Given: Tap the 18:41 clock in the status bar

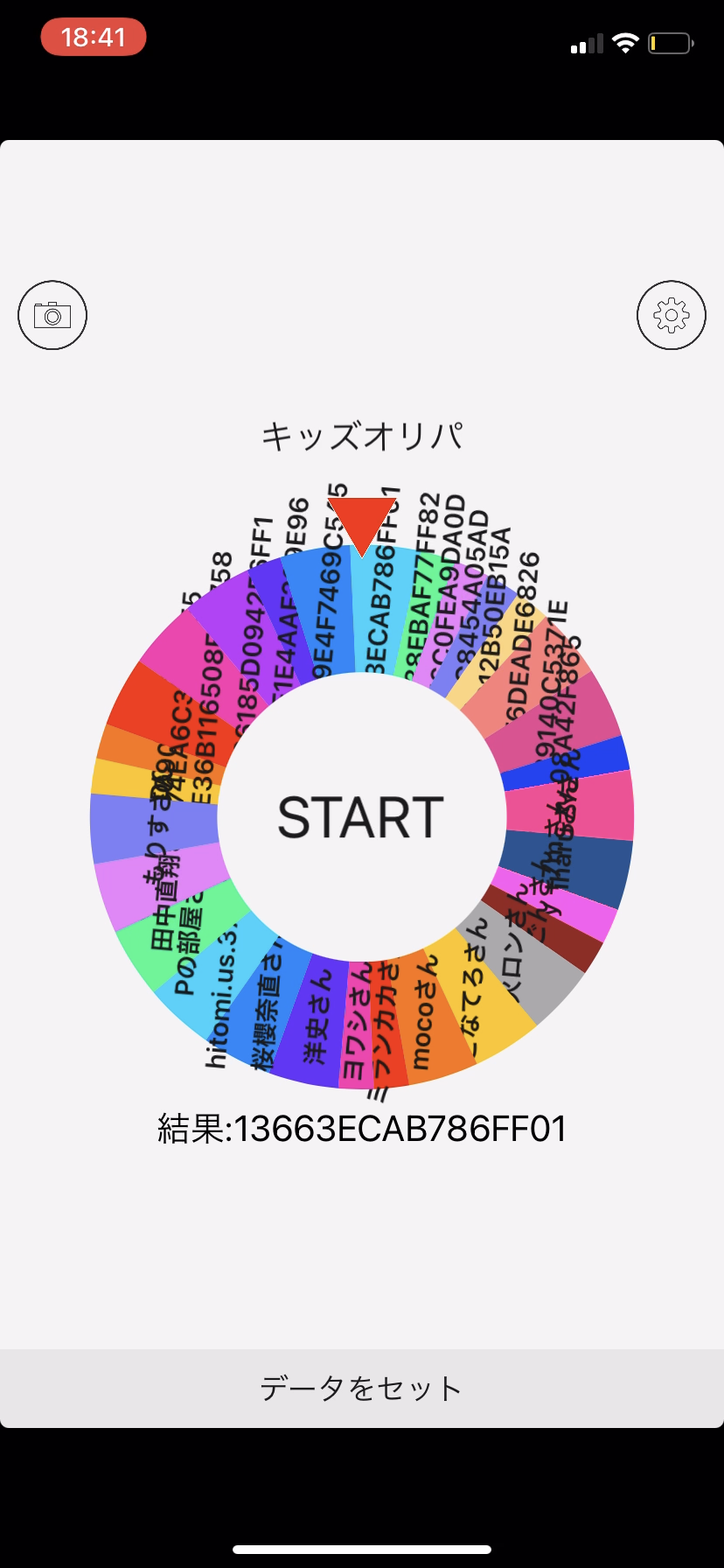Looking at the screenshot, I should point(93,37).
